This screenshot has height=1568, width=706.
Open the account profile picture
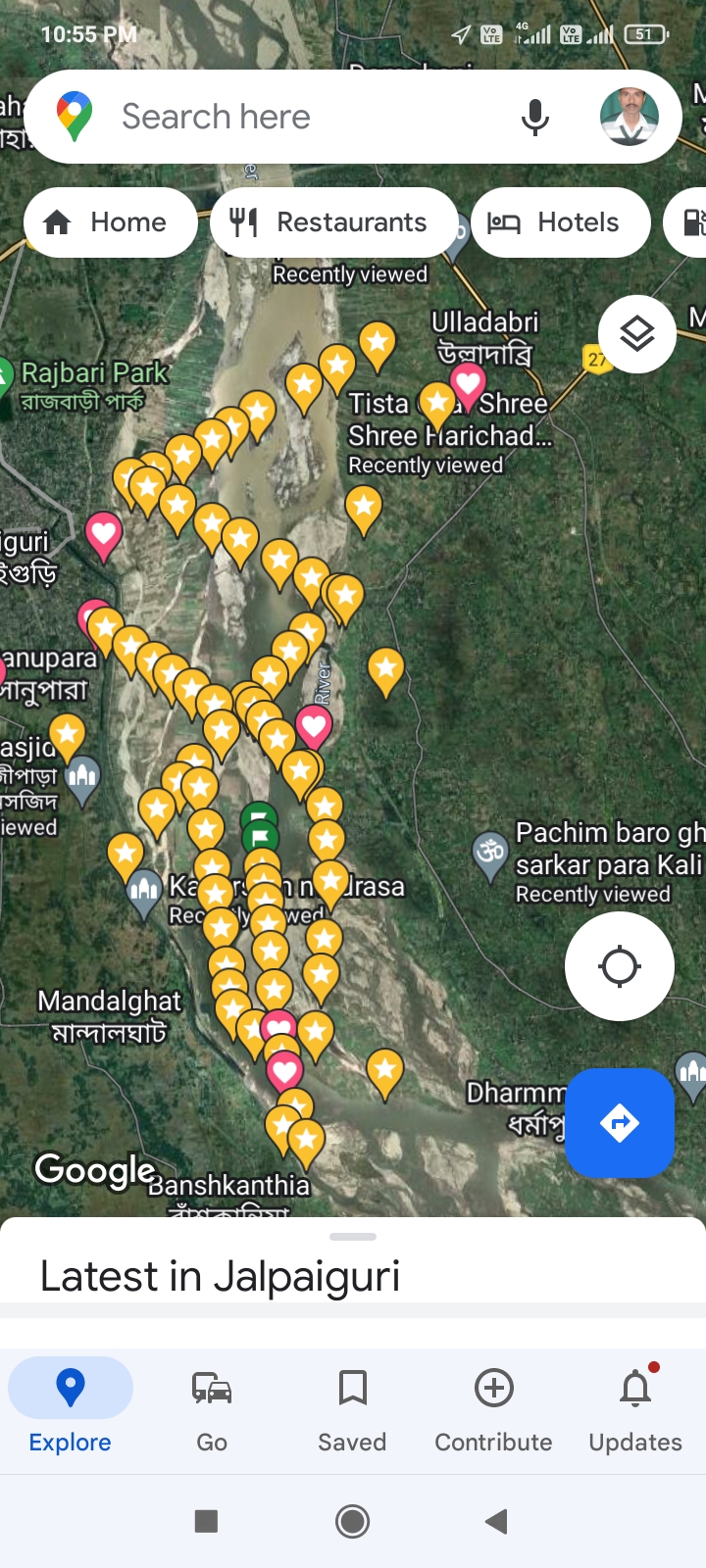click(629, 117)
